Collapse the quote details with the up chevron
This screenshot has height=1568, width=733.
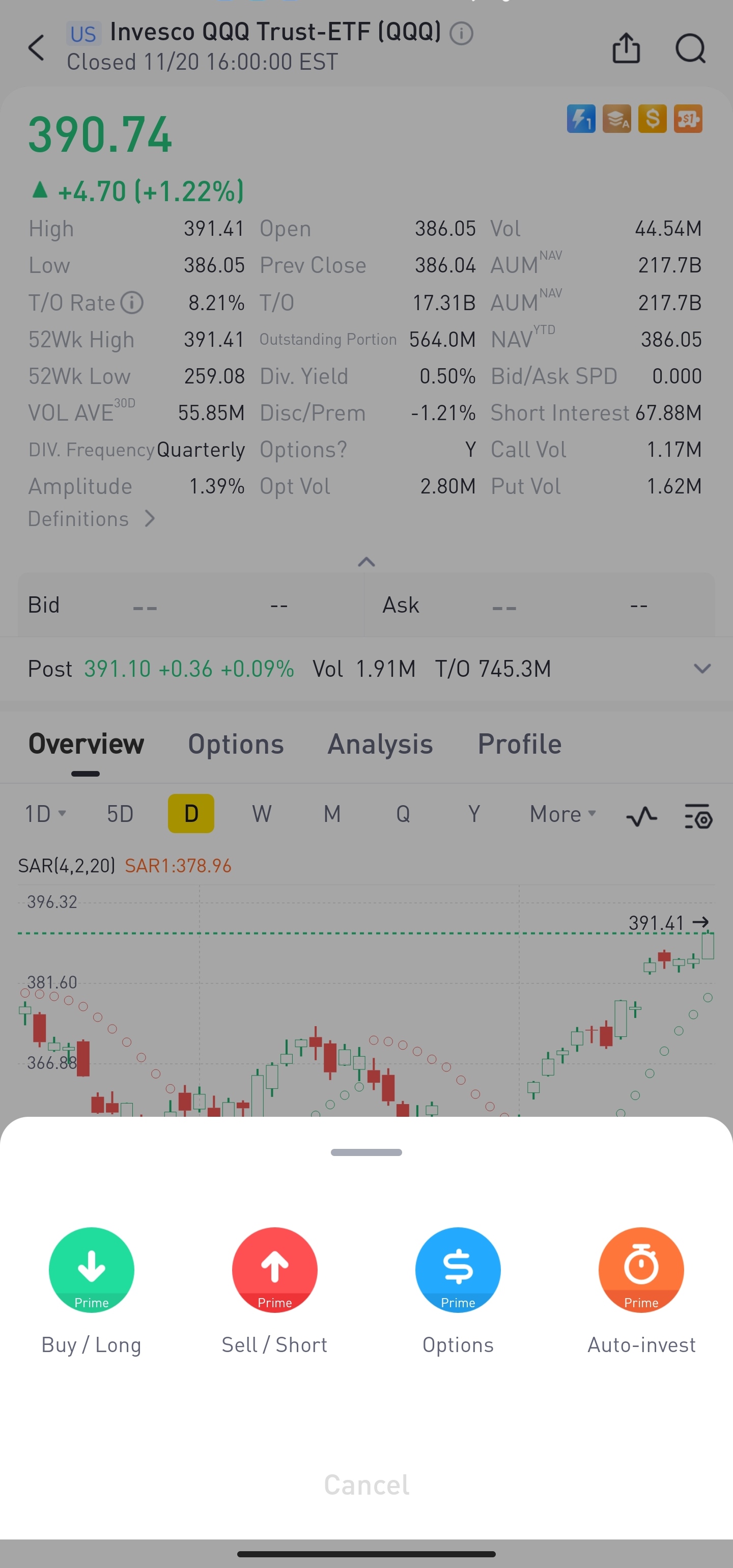point(366,561)
